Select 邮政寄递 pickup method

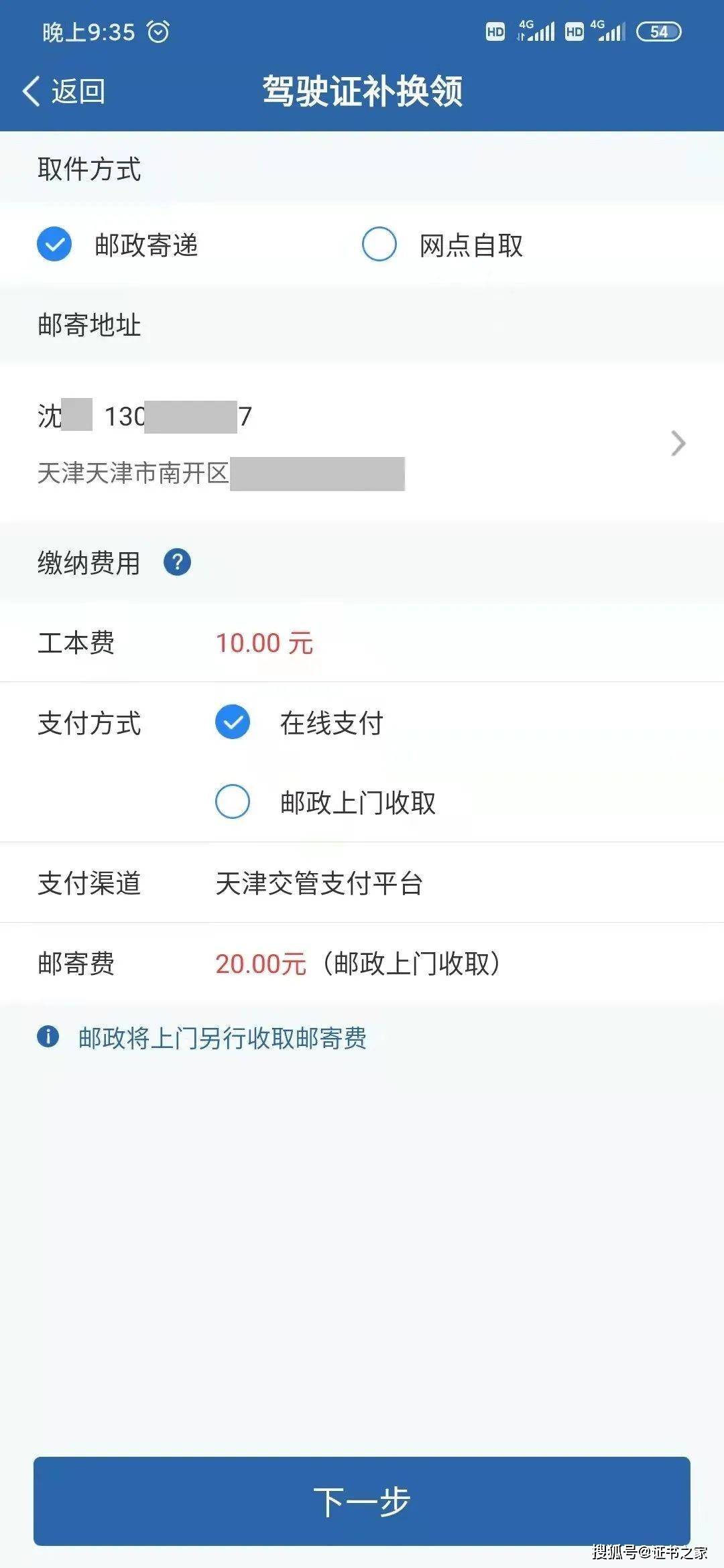coord(54,245)
